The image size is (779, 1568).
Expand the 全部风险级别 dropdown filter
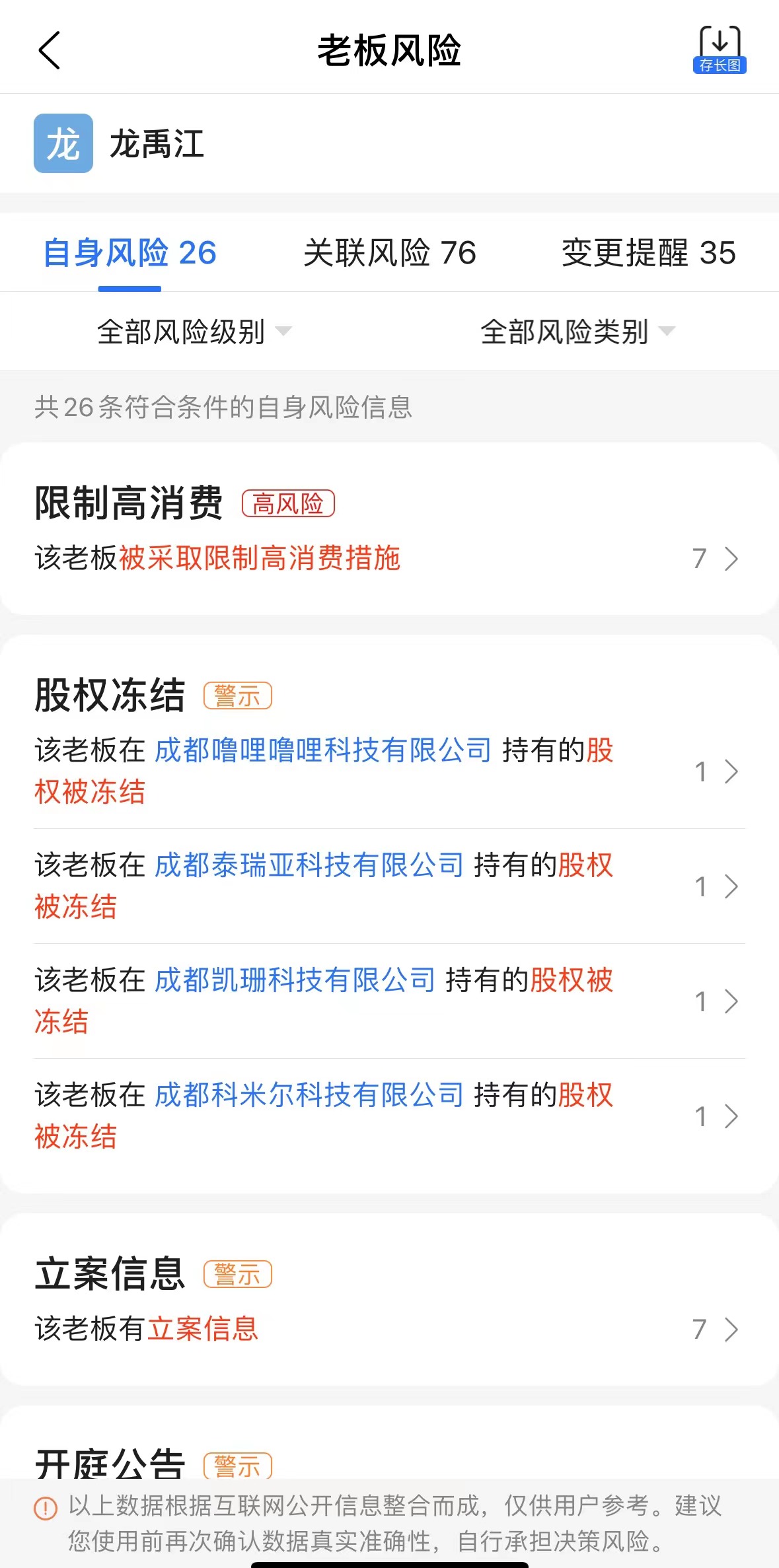coord(194,332)
